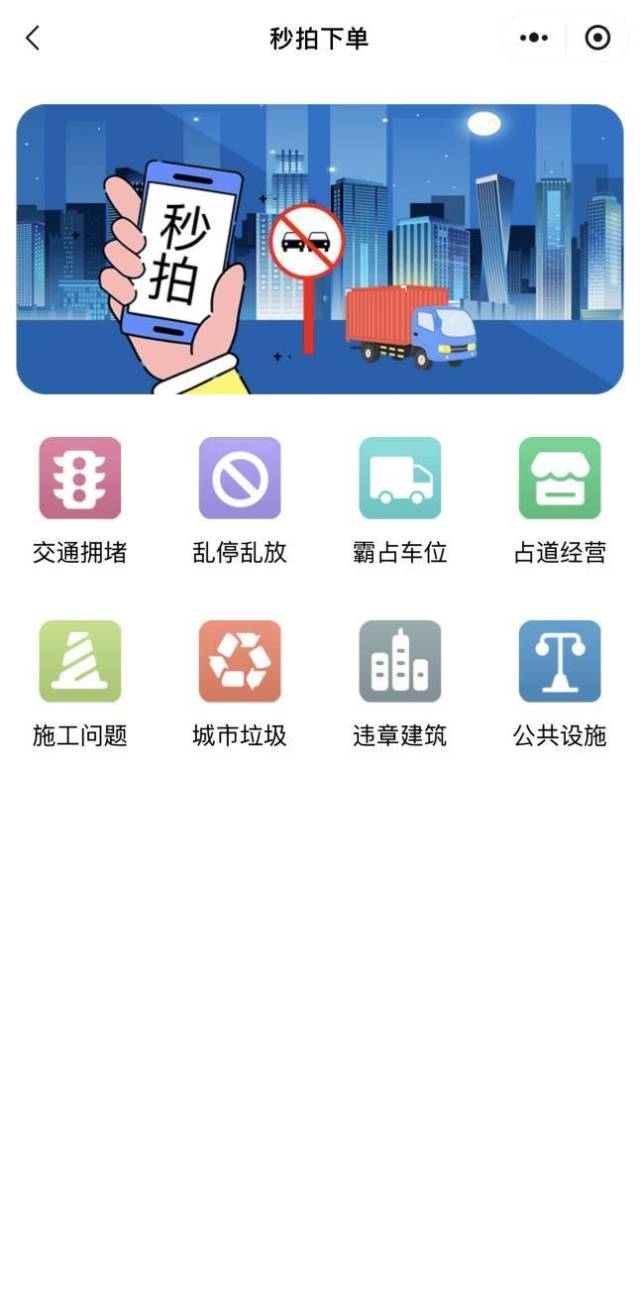Choose the 霸占车位 option
The width and height of the screenshot is (640, 1313).
tap(400, 478)
